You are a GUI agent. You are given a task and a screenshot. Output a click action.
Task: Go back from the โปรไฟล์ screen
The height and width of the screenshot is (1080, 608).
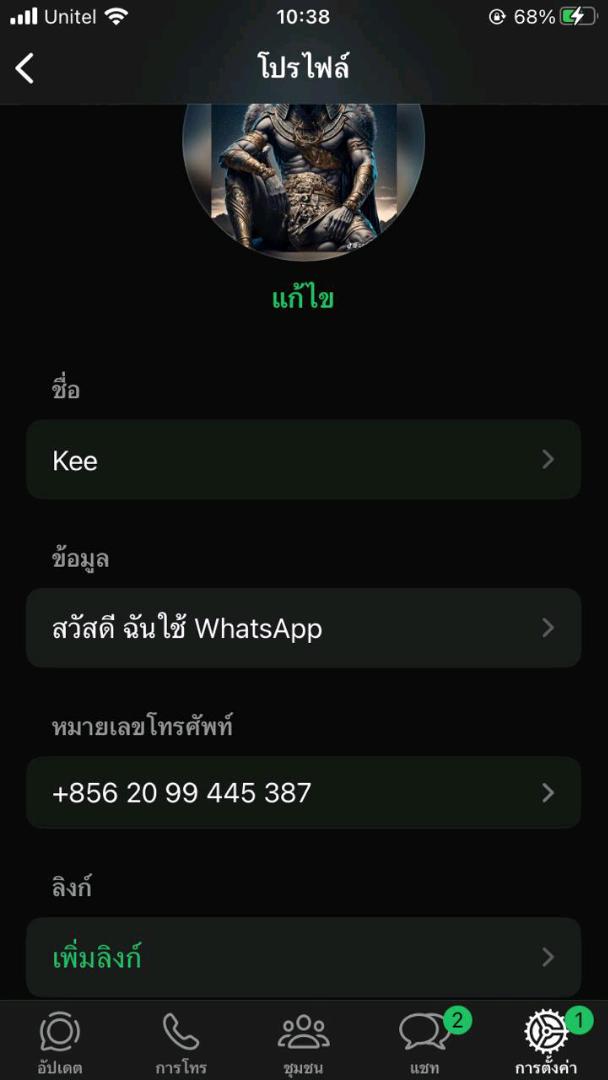click(x=25, y=68)
